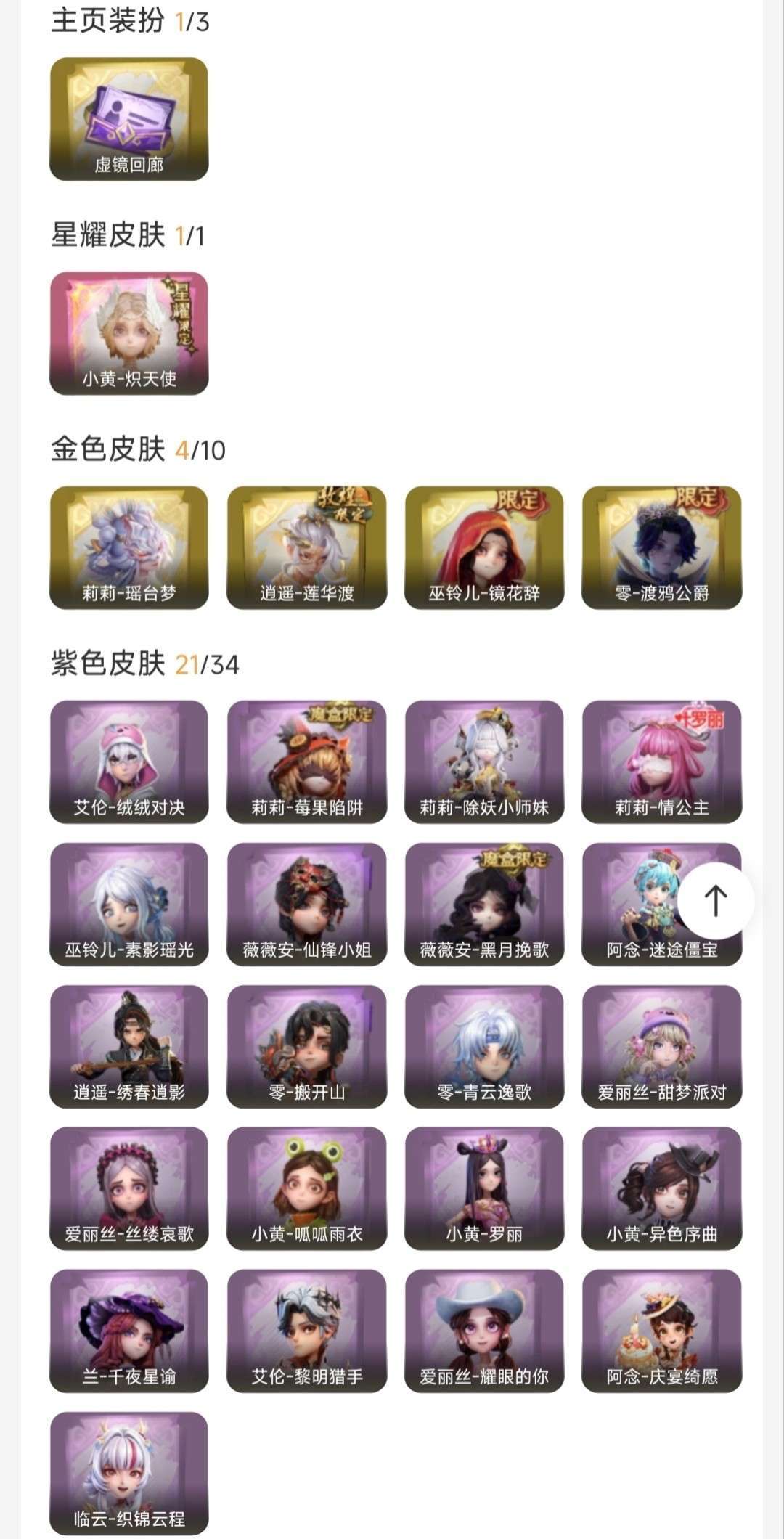Open the 莉莉-情公主 skin tile

tap(662, 762)
